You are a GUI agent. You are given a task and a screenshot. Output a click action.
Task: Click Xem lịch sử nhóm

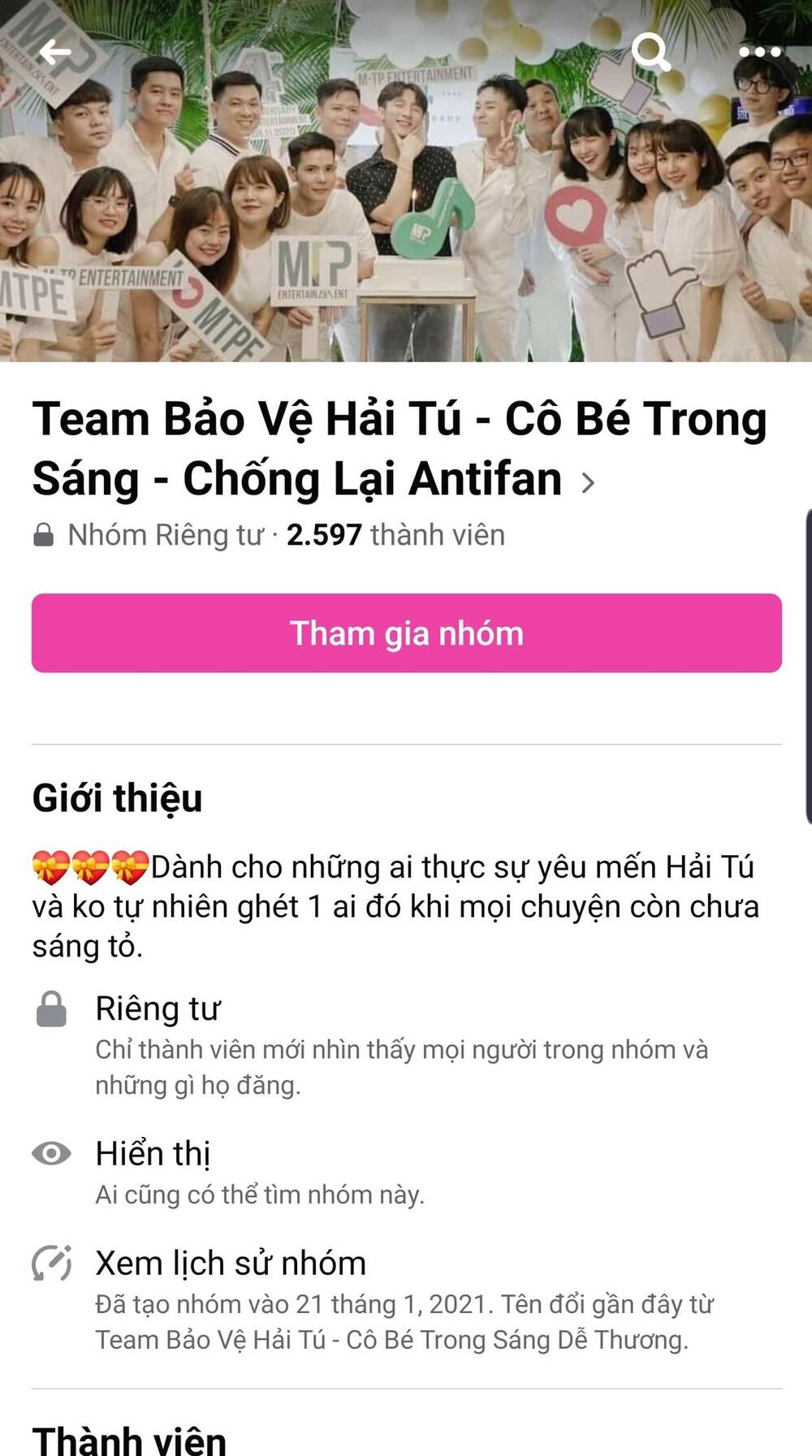click(230, 1262)
